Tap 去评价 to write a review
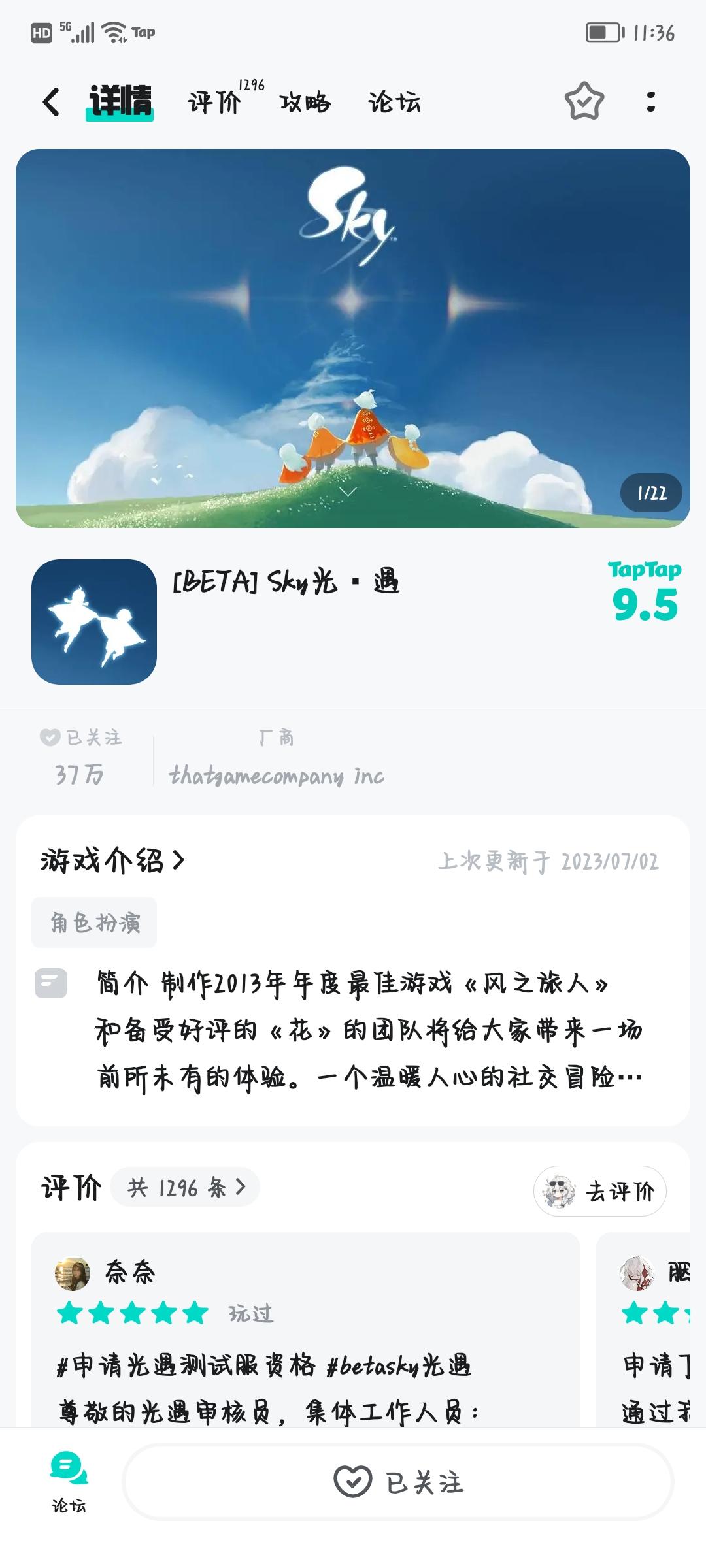This screenshot has height=1568, width=706. click(x=618, y=1191)
